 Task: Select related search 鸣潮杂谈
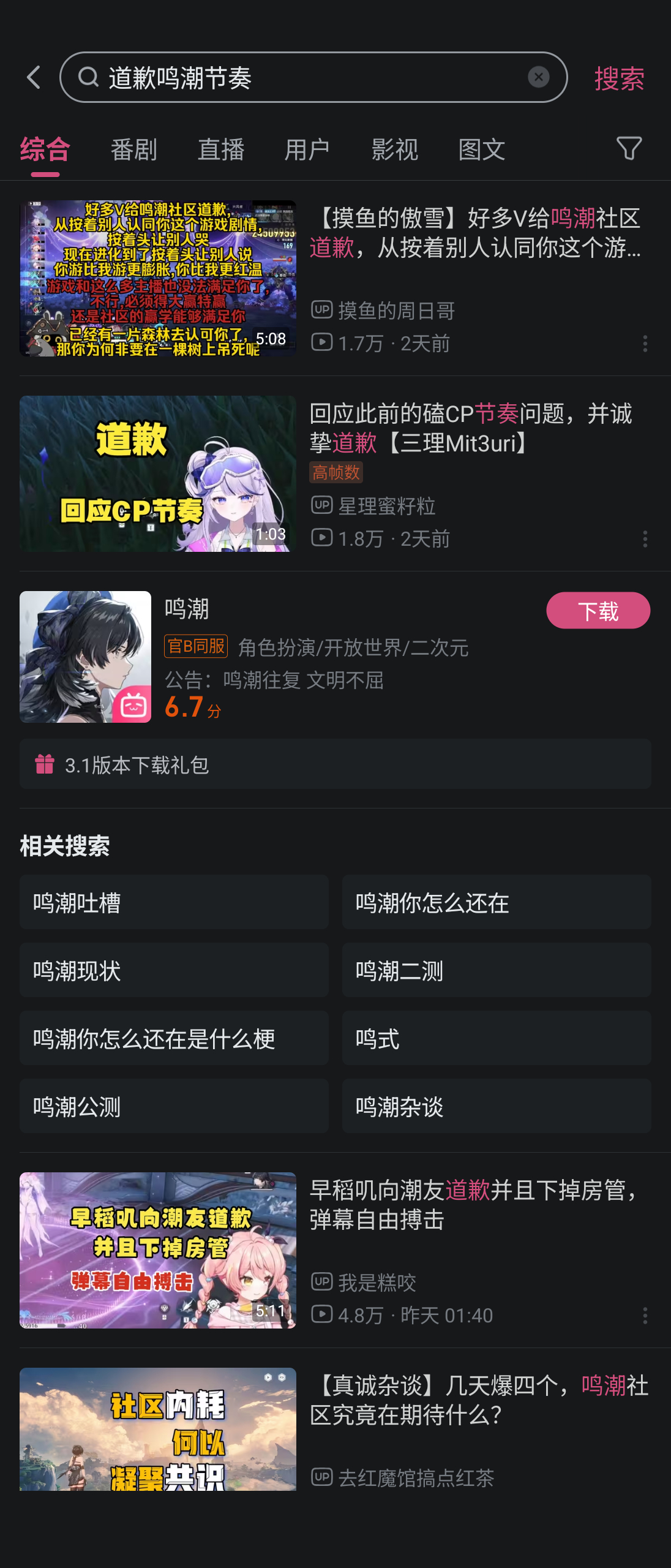496,1106
